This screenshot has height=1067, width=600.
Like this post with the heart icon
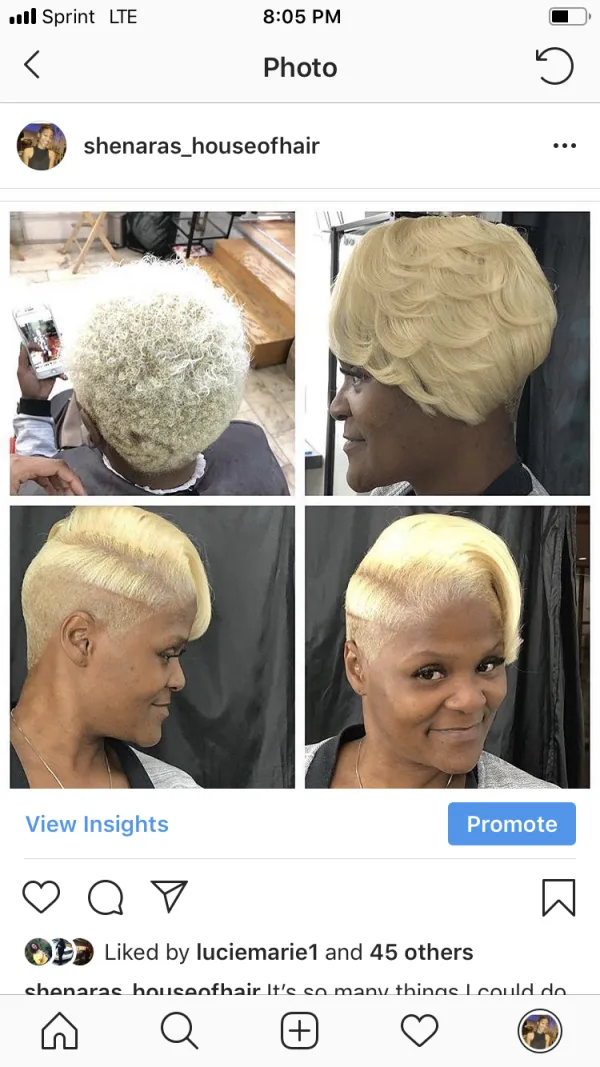[x=41, y=897]
